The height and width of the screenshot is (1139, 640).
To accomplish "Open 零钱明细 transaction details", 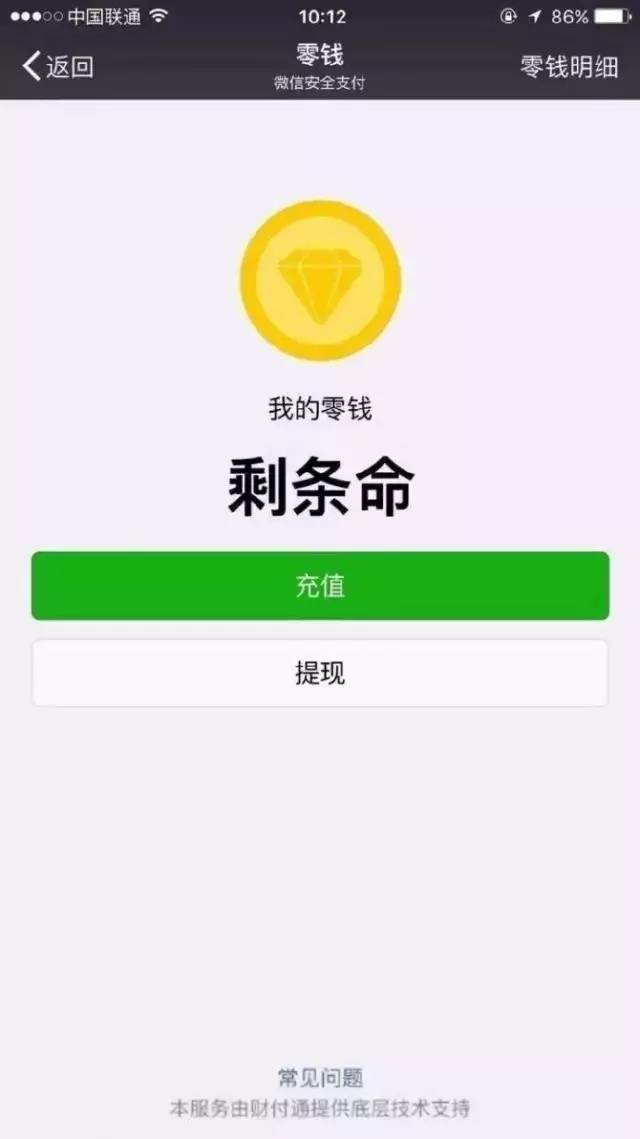I will tap(569, 67).
